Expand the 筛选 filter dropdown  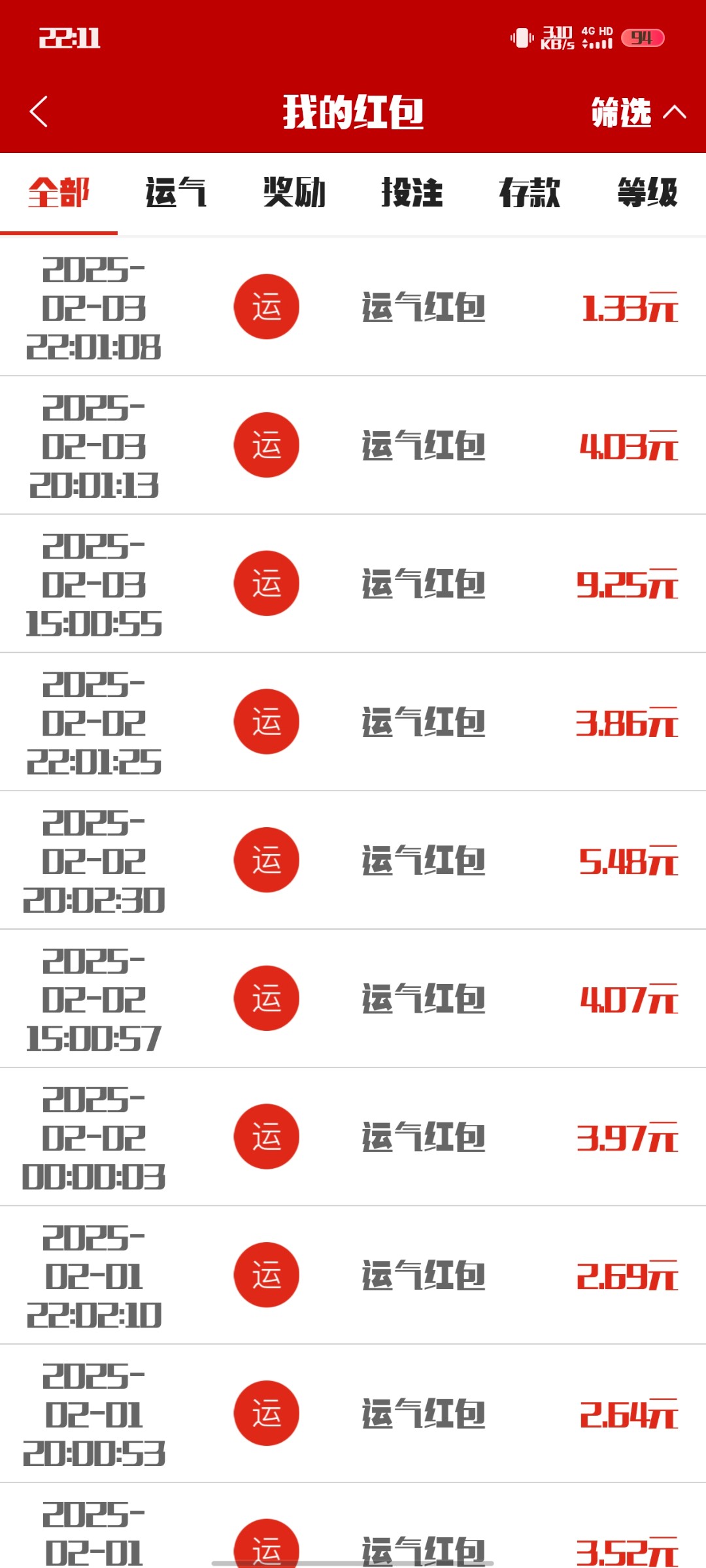pyautogui.click(x=639, y=112)
